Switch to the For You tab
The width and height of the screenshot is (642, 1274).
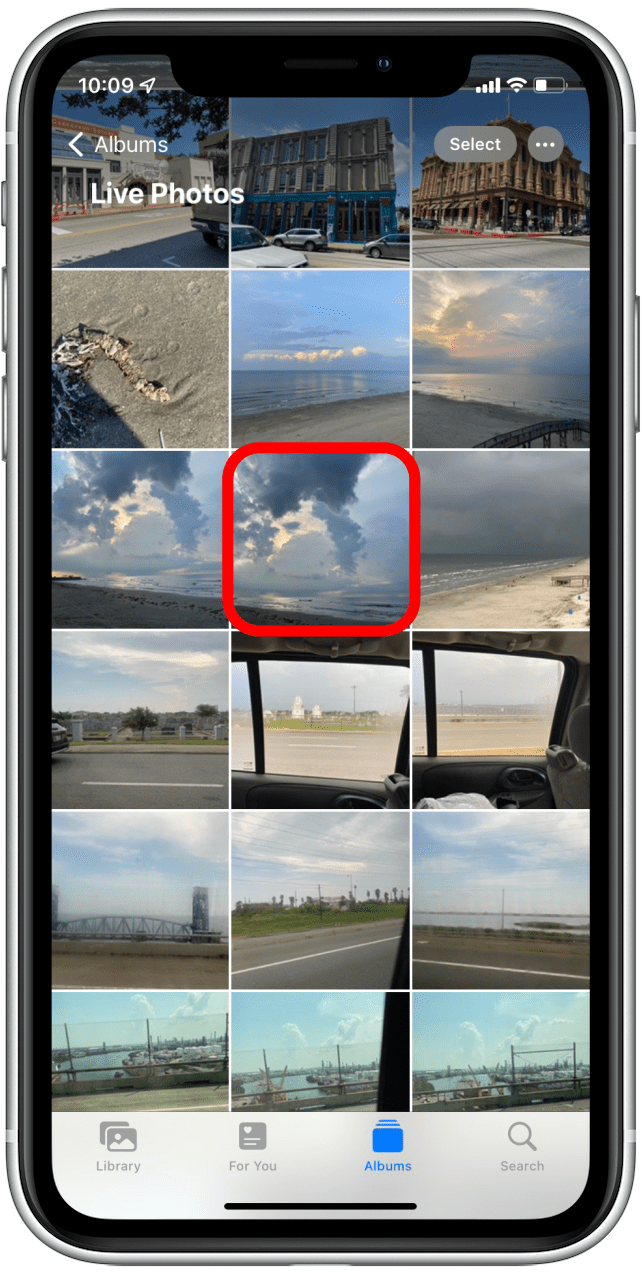pyautogui.click(x=252, y=1147)
